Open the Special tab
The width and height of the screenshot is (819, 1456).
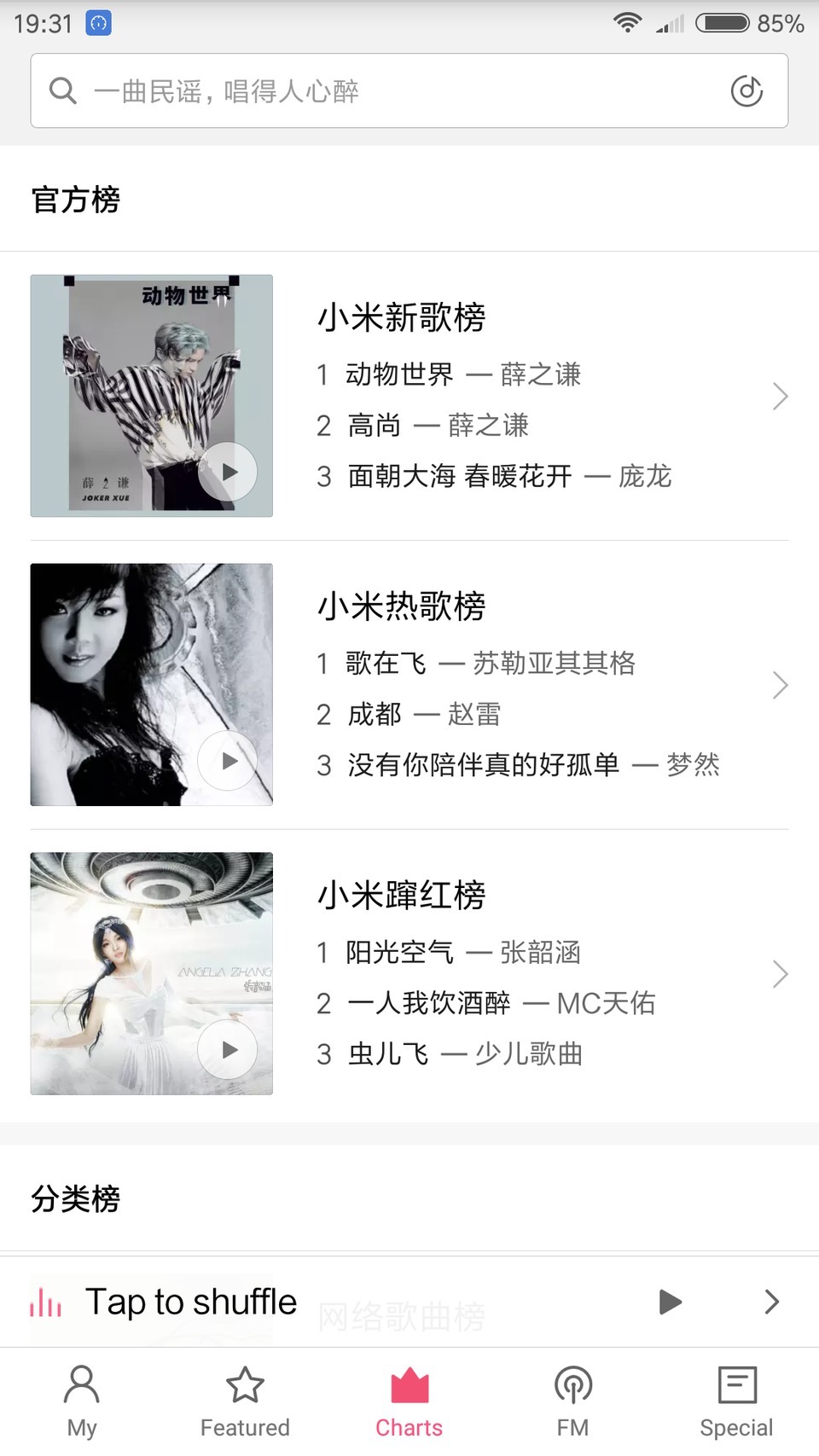click(736, 1401)
